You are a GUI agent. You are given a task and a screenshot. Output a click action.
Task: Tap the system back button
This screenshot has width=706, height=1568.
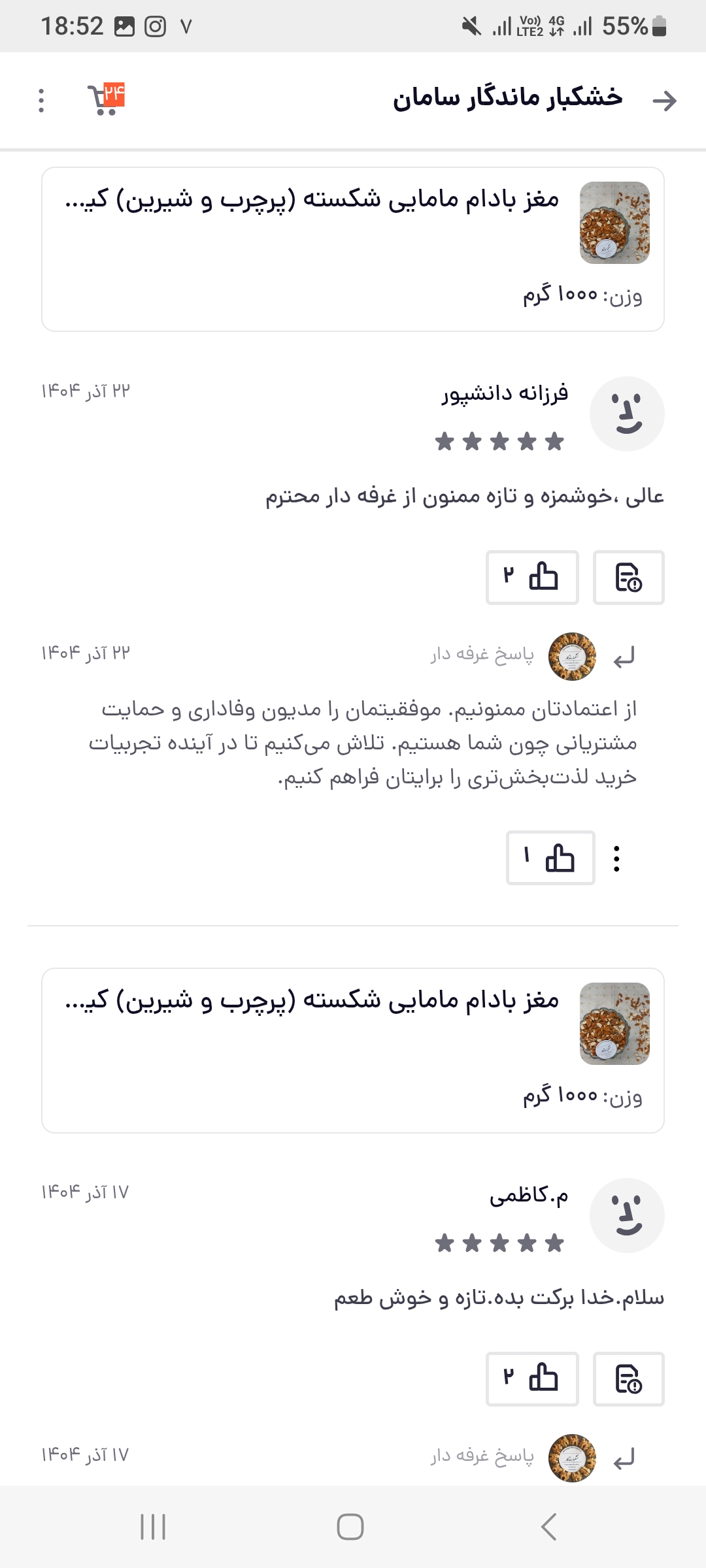click(x=549, y=1527)
